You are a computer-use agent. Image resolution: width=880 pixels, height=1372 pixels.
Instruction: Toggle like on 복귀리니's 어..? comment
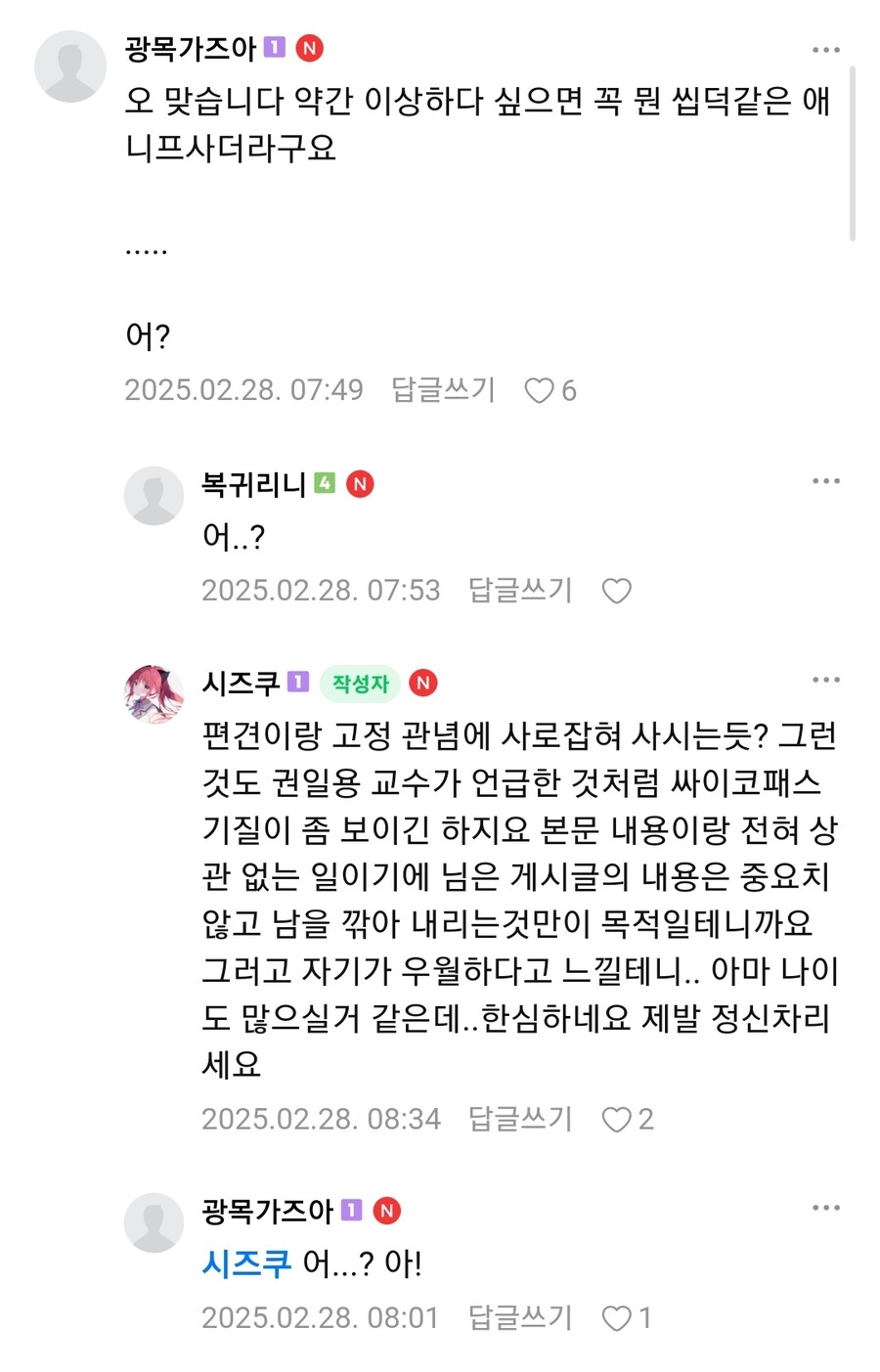(617, 590)
